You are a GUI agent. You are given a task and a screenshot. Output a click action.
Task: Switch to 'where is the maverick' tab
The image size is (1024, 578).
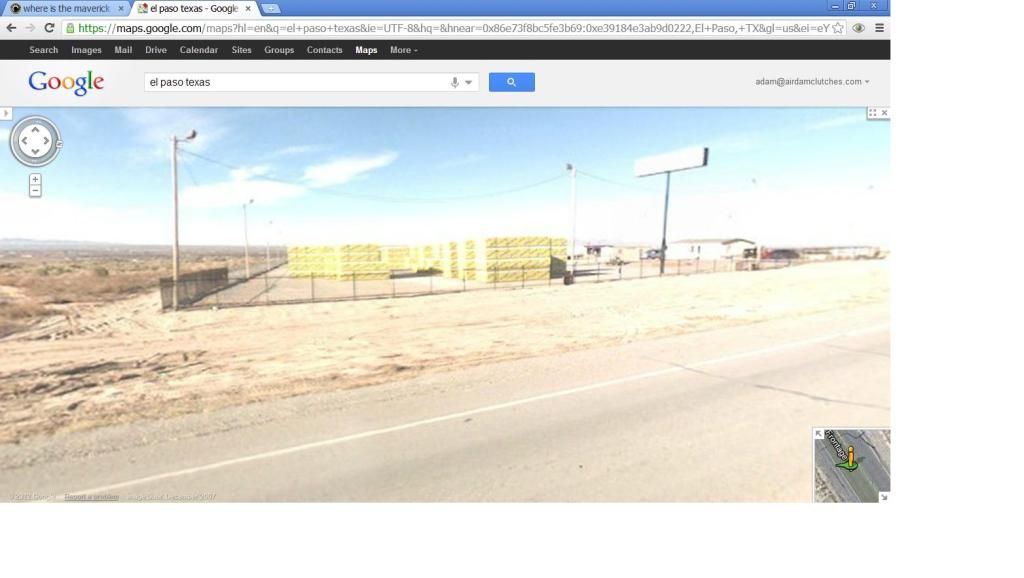point(66,8)
